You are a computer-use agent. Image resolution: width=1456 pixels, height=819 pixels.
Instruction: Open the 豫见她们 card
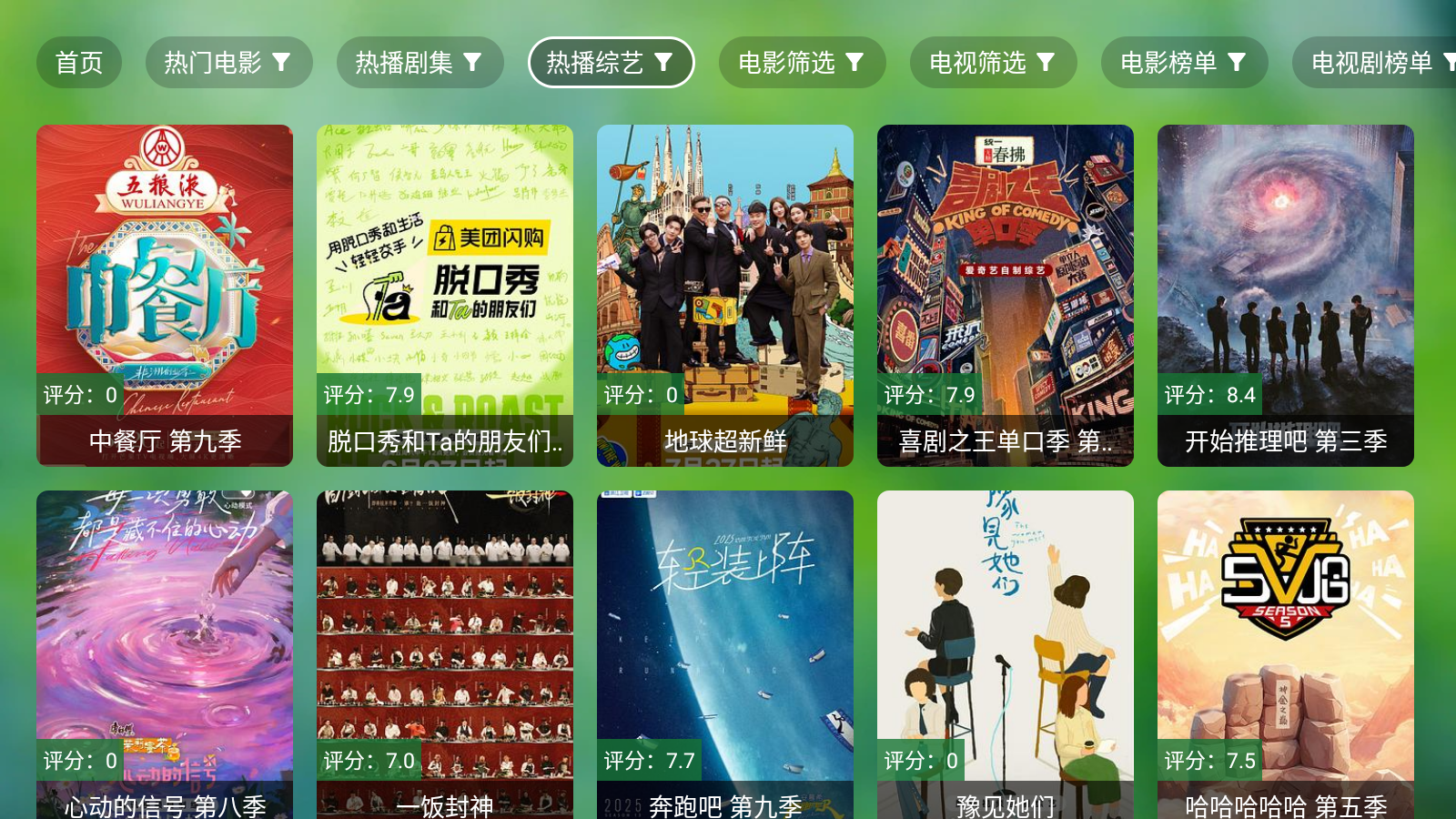coord(1006,655)
